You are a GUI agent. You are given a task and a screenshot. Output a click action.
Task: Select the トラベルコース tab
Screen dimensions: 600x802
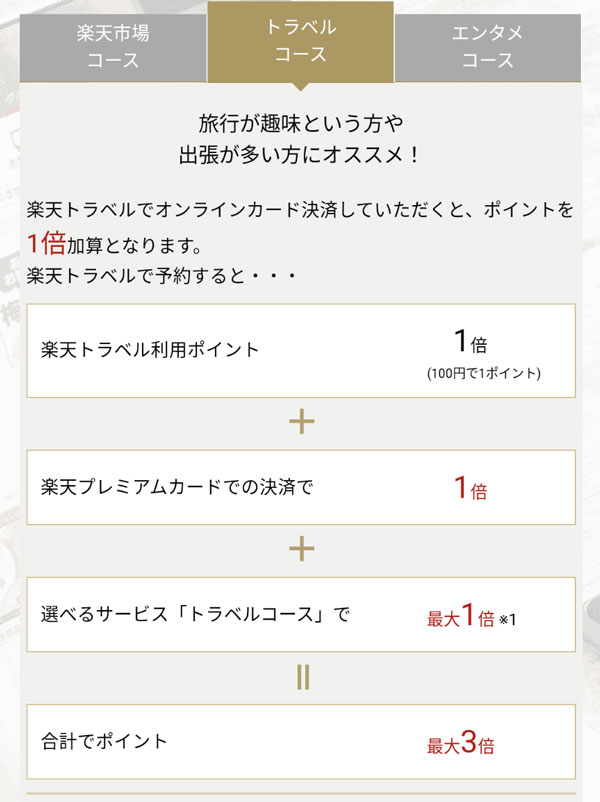tap(300, 41)
